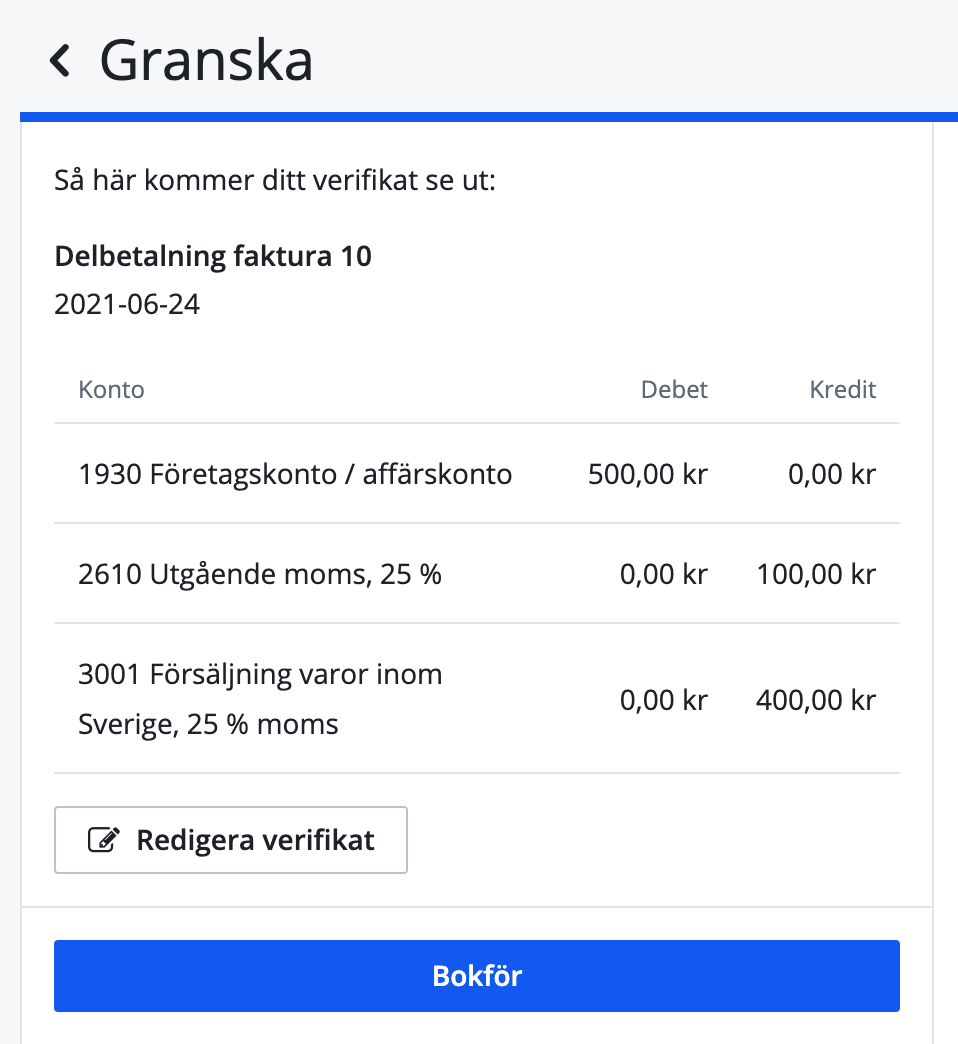Select the pencil edit icon on Redigera verifikat
The width and height of the screenshot is (958, 1044).
pos(101,839)
